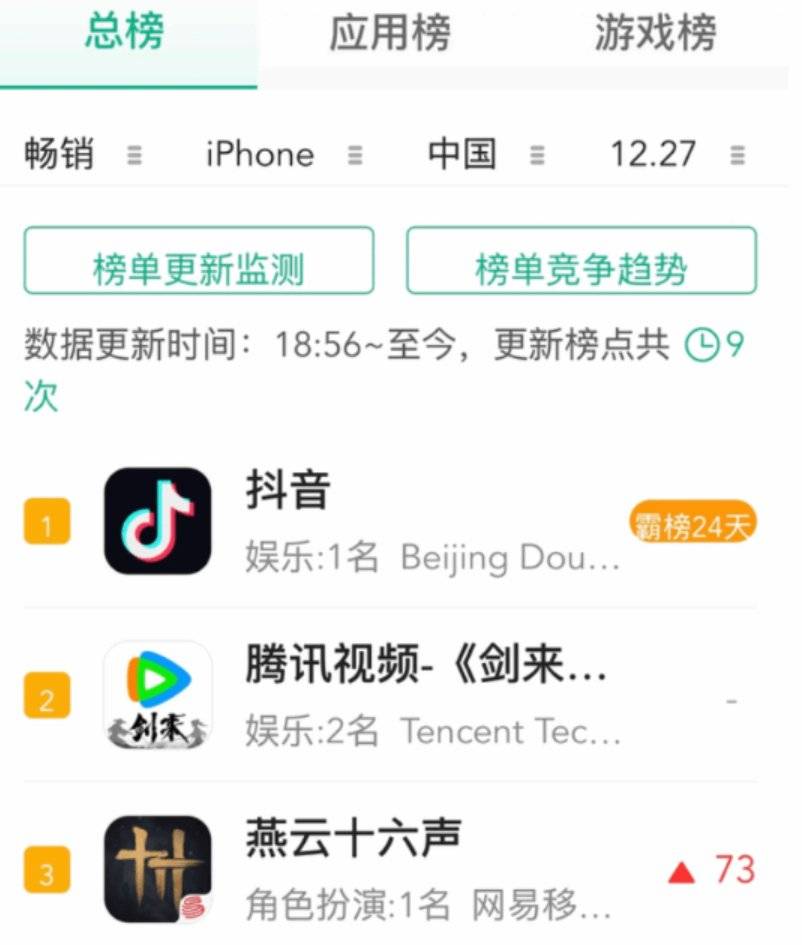Switch to the 游戏榜 tab
This screenshot has height=945, width=802.
point(655,34)
